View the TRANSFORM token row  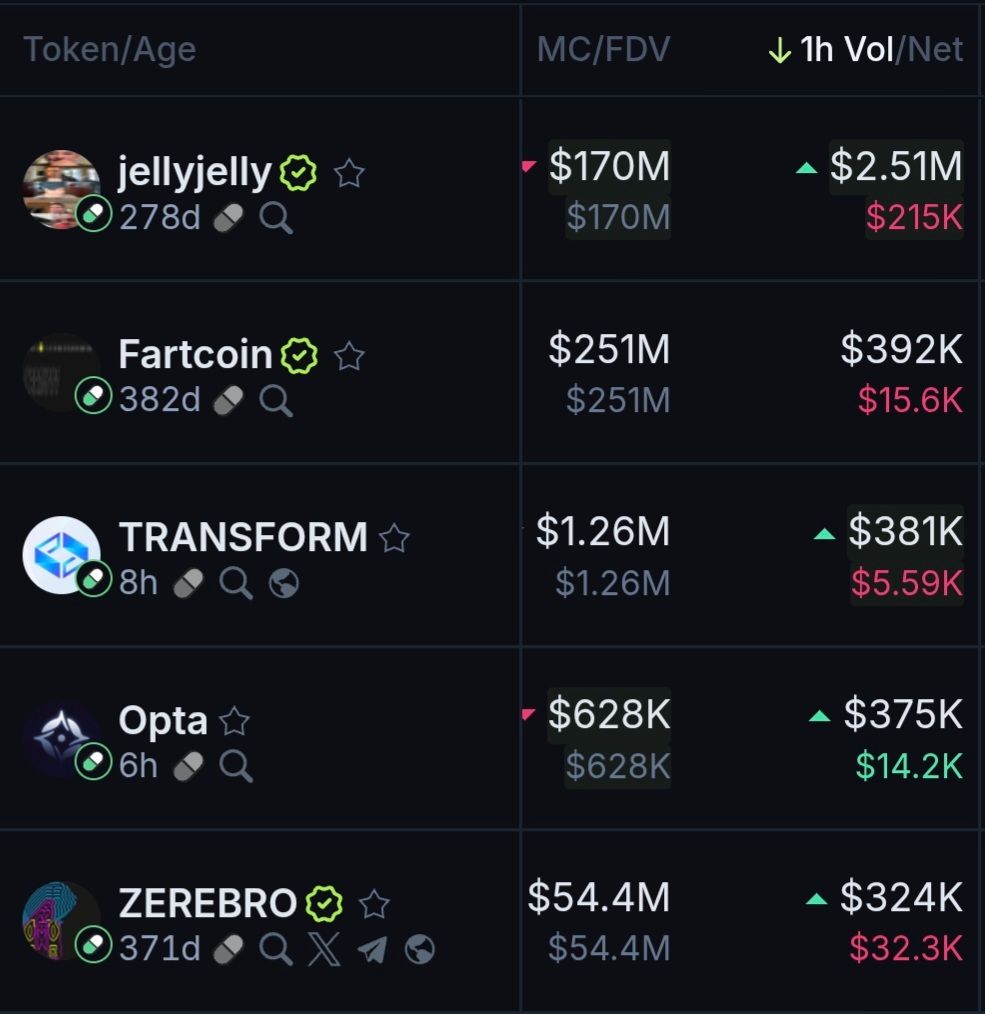pos(243,538)
